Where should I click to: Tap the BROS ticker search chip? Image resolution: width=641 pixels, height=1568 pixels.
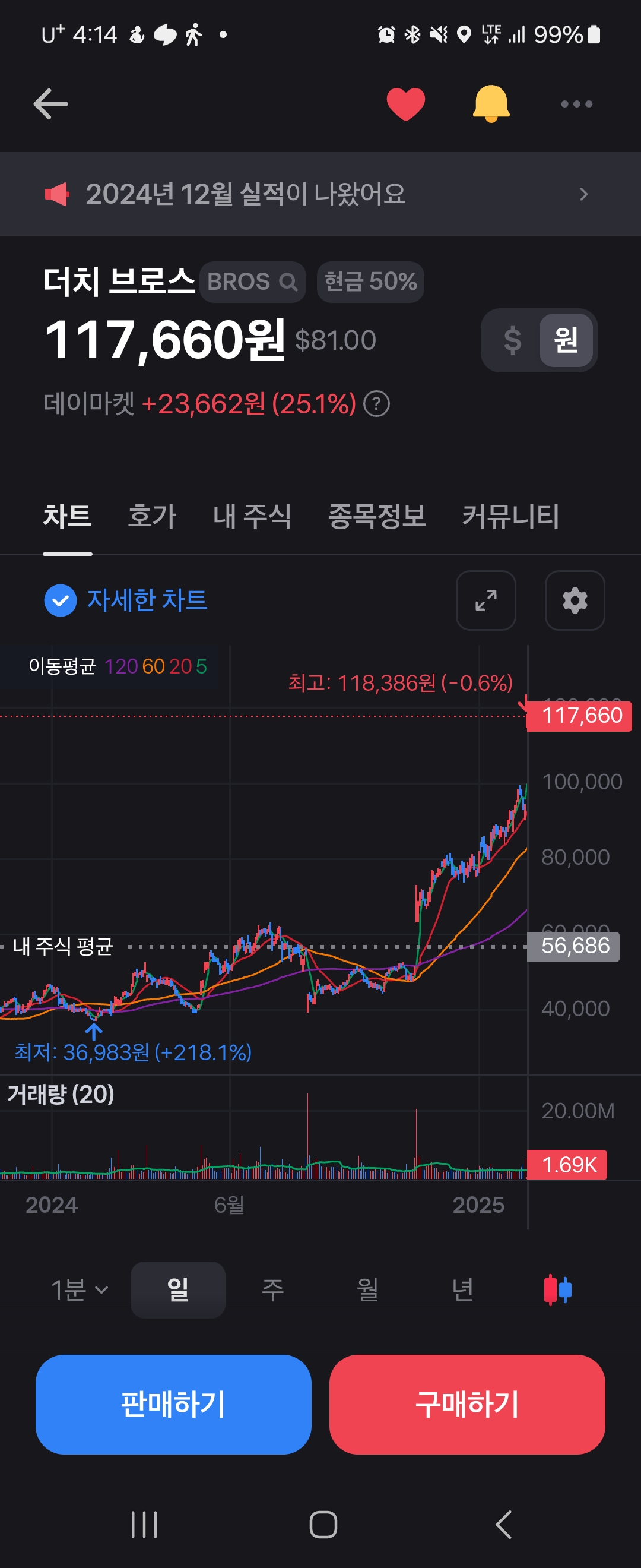252,282
